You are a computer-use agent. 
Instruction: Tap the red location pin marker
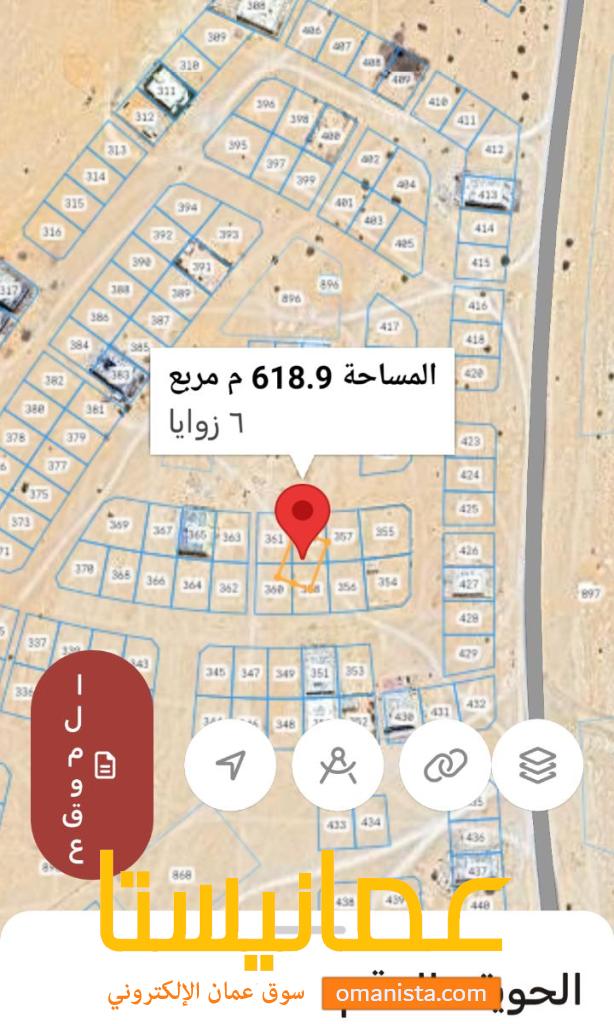click(303, 515)
